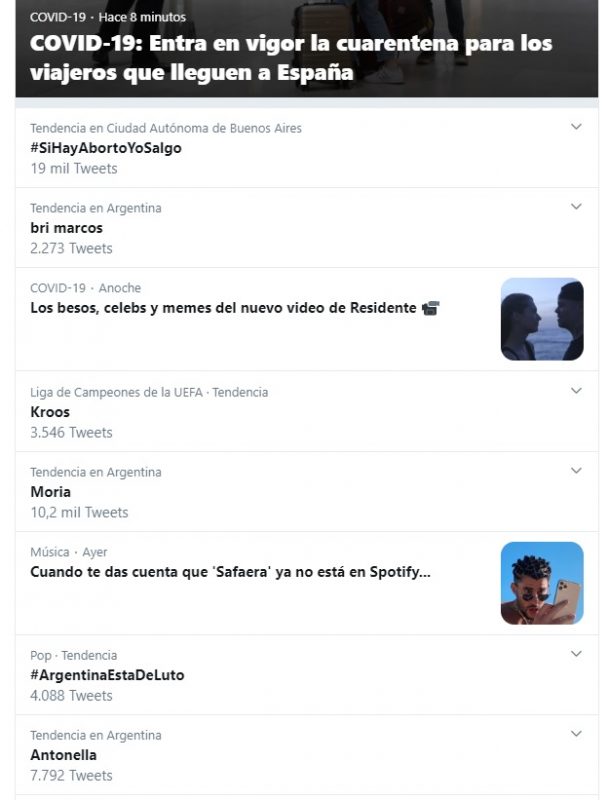Open chevron menu next to bri marcos
The height and width of the screenshot is (800, 608).
tap(576, 207)
